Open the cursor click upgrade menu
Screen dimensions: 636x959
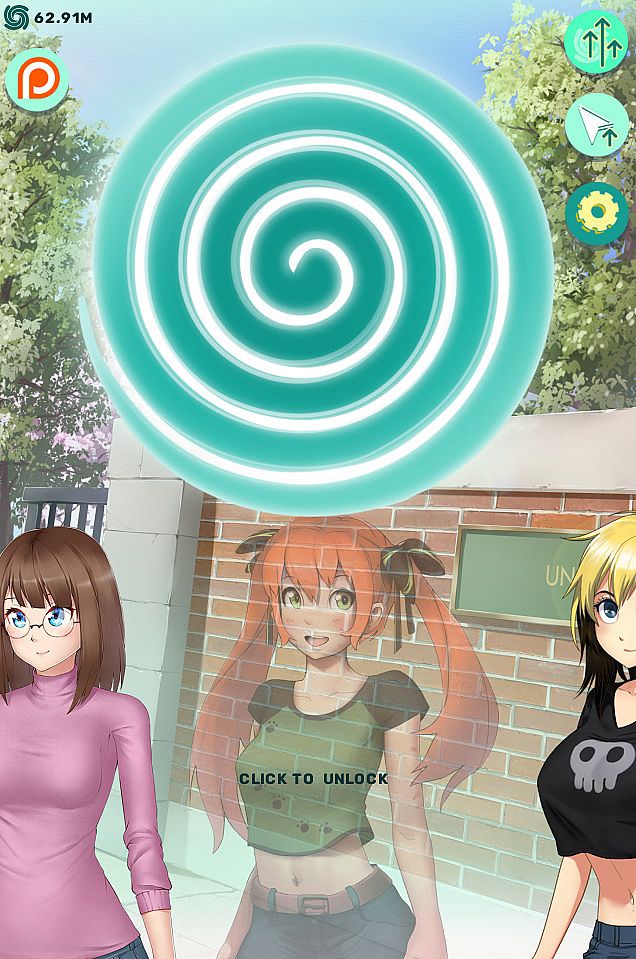point(596,127)
